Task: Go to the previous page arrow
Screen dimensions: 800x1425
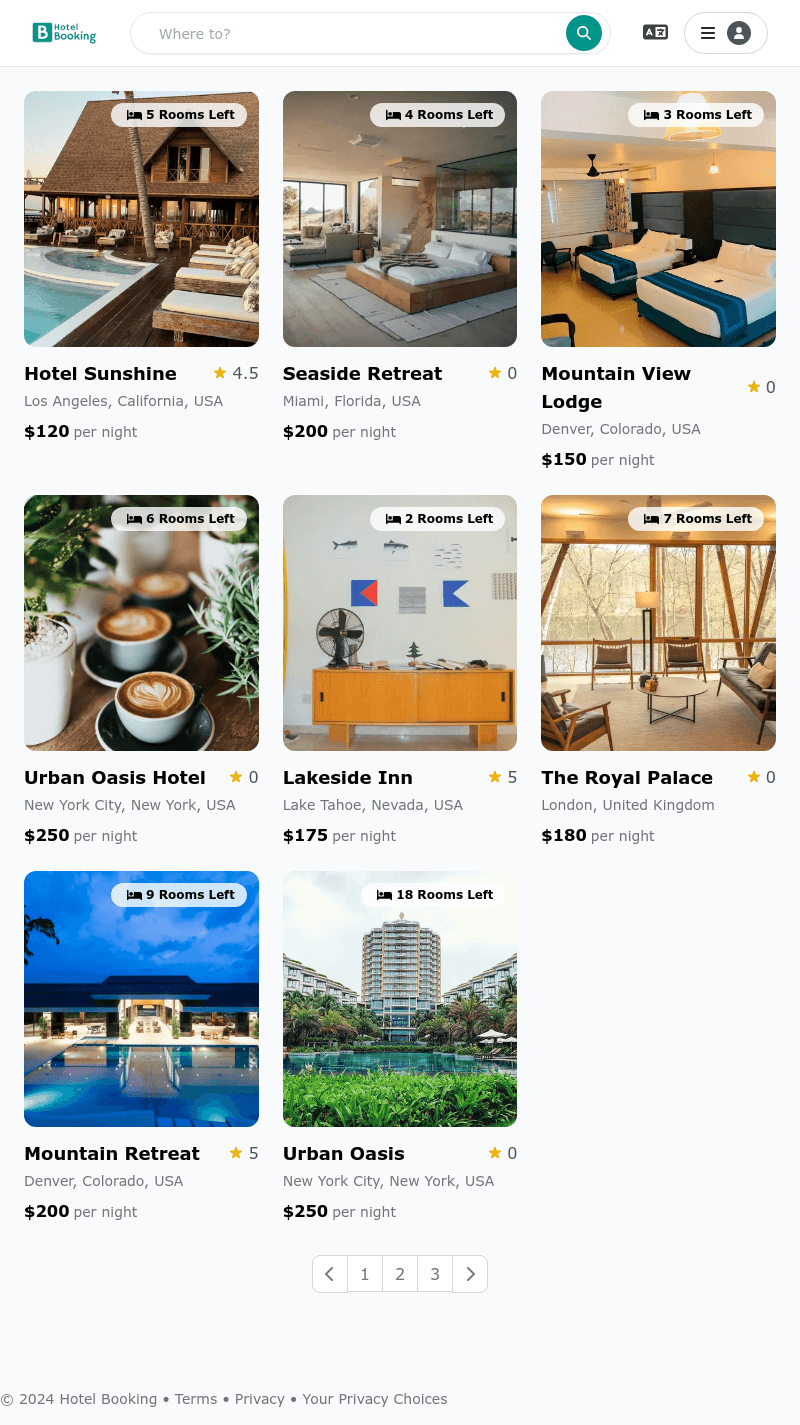Action: pyautogui.click(x=330, y=1274)
